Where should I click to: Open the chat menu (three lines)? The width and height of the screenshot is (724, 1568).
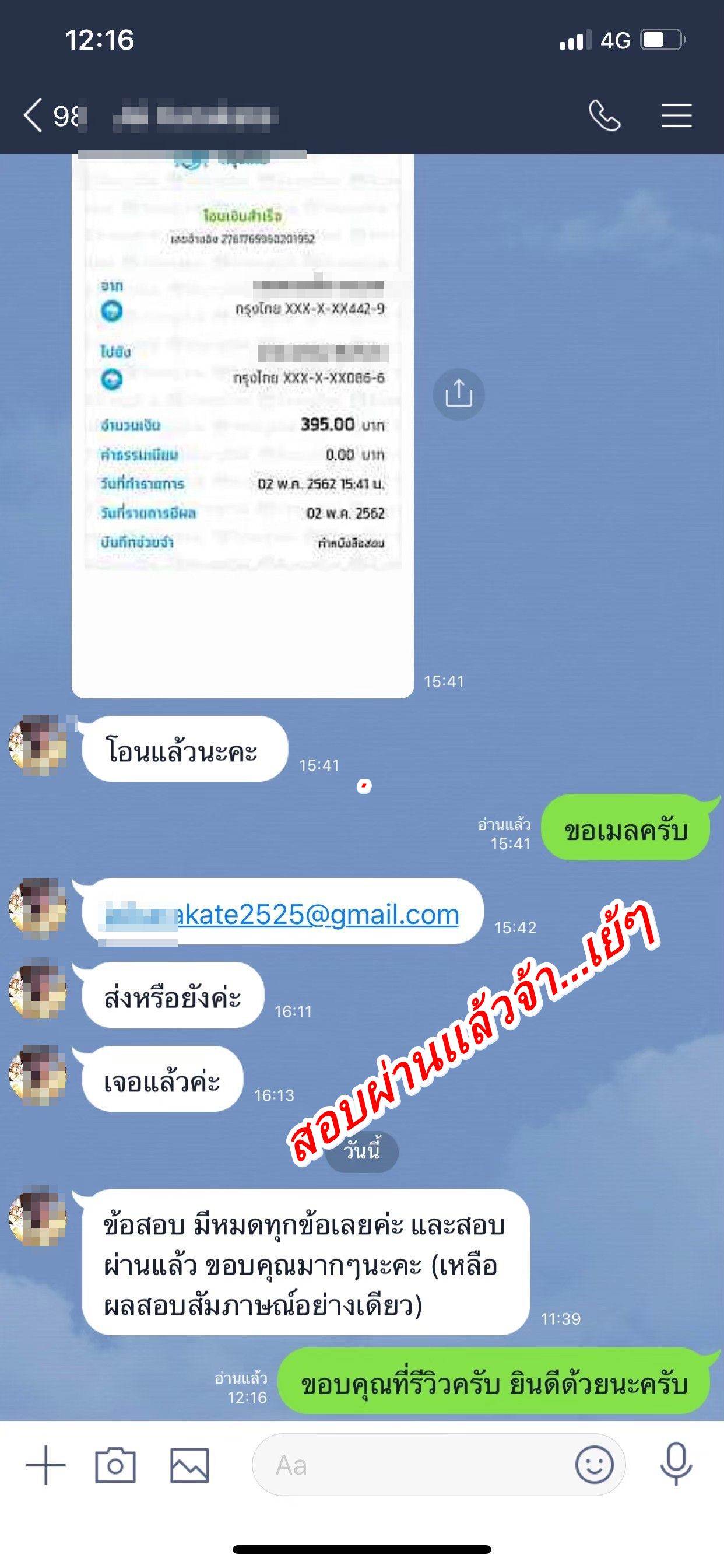point(676,116)
